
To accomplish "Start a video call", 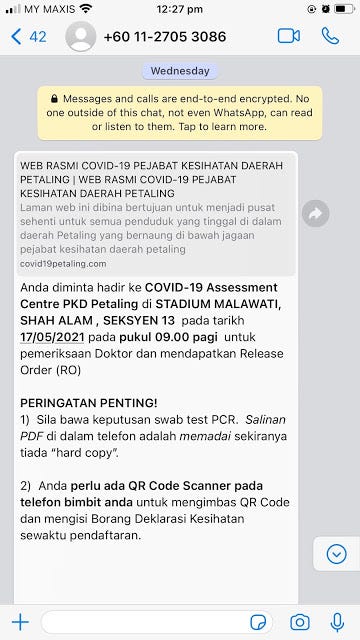I will tap(289, 36).
